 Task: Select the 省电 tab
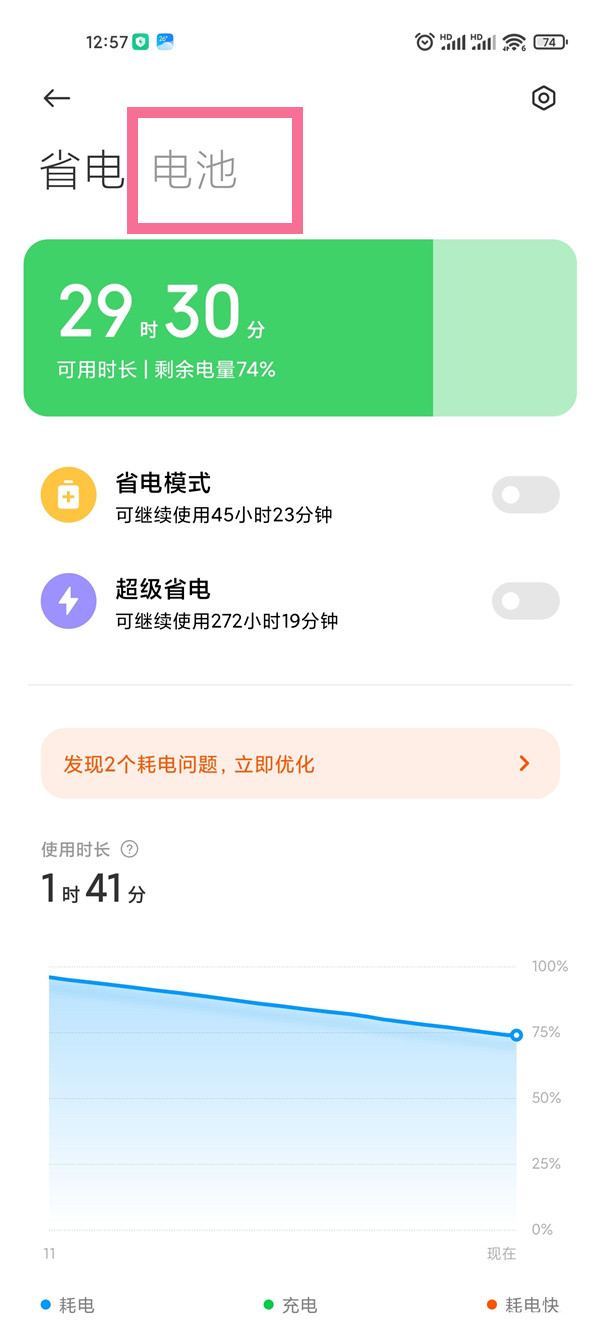(x=82, y=172)
